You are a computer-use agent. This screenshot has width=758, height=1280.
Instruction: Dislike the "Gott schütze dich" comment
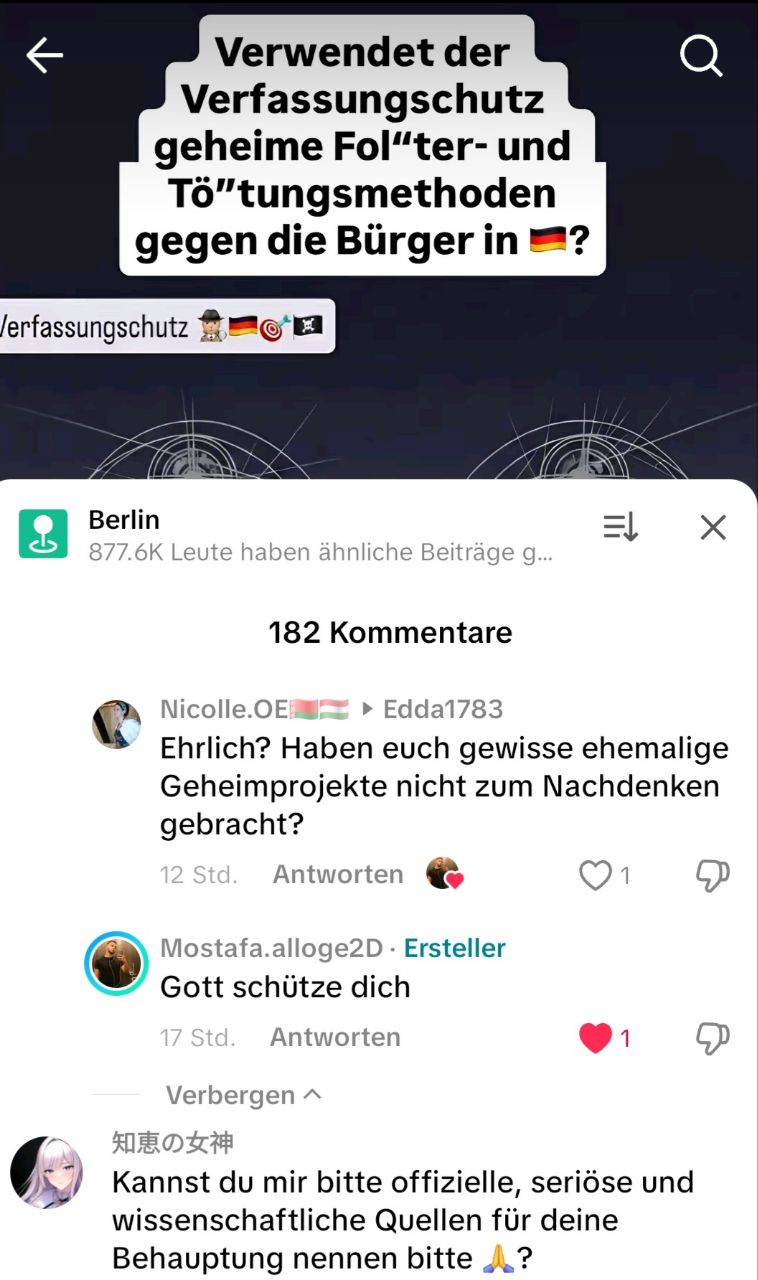tap(712, 1038)
